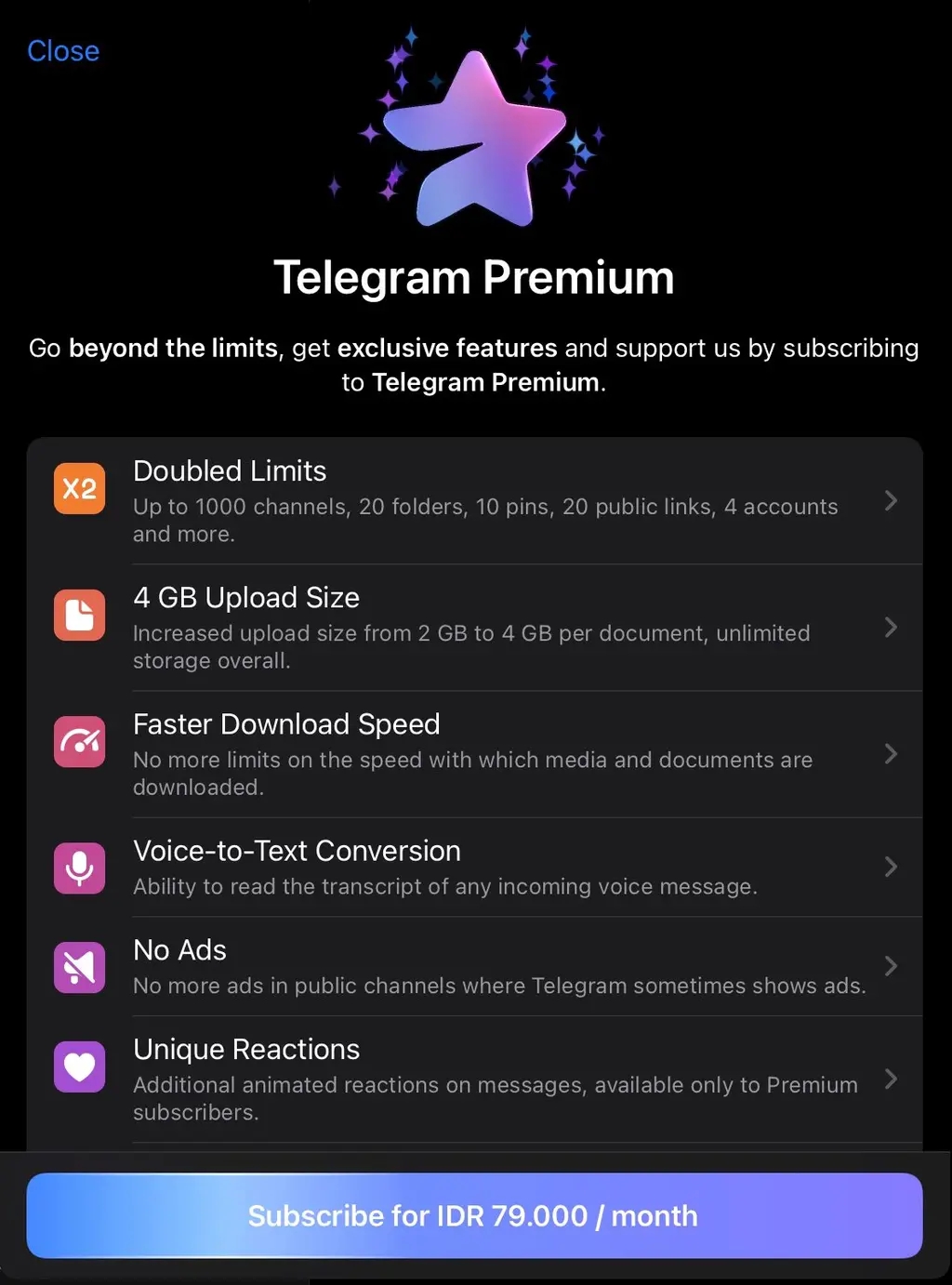This screenshot has height=1285, width=952.
Task: Close the Telegram Premium screen
Action: (x=63, y=51)
